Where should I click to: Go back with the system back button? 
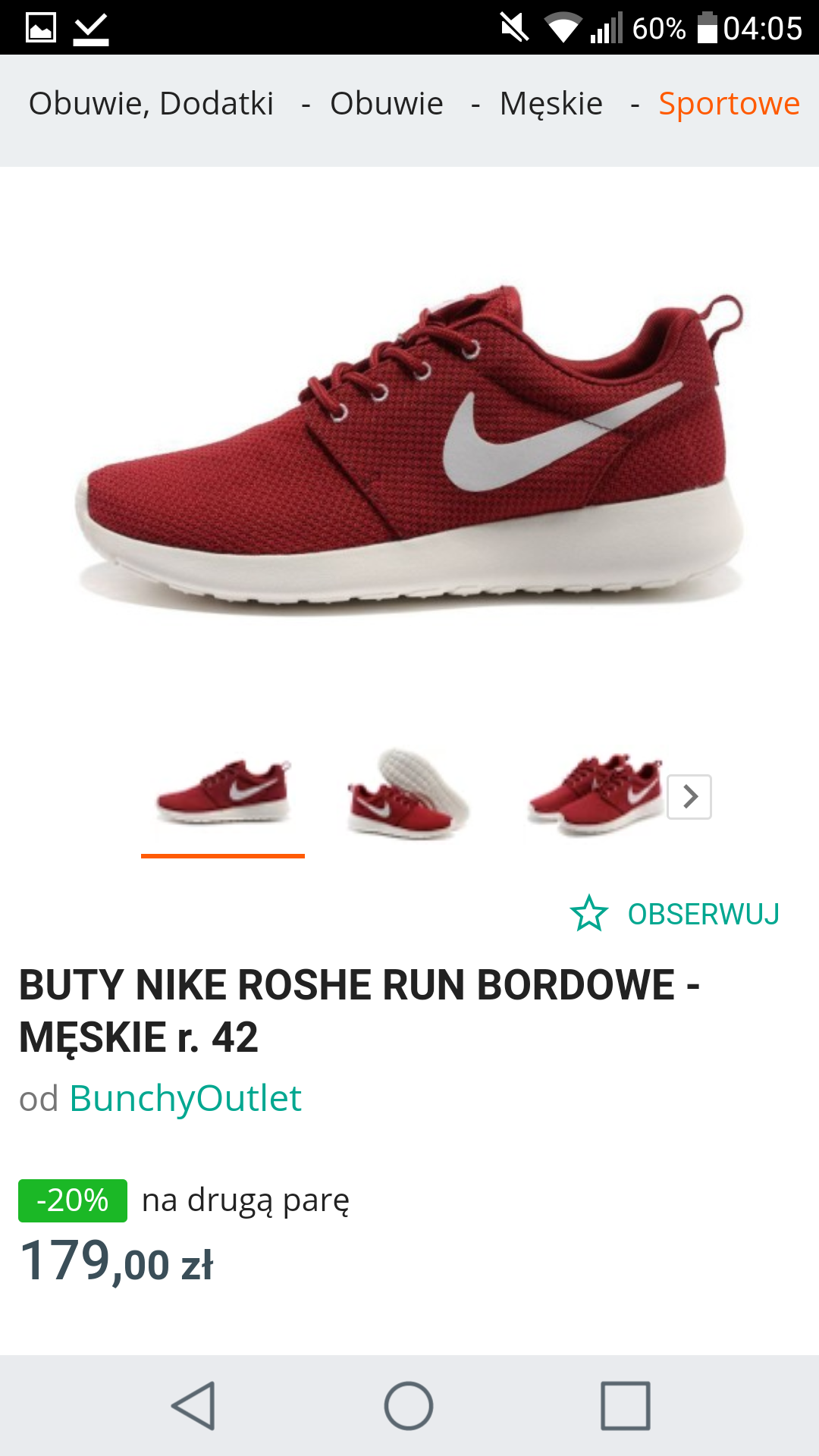(193, 1405)
